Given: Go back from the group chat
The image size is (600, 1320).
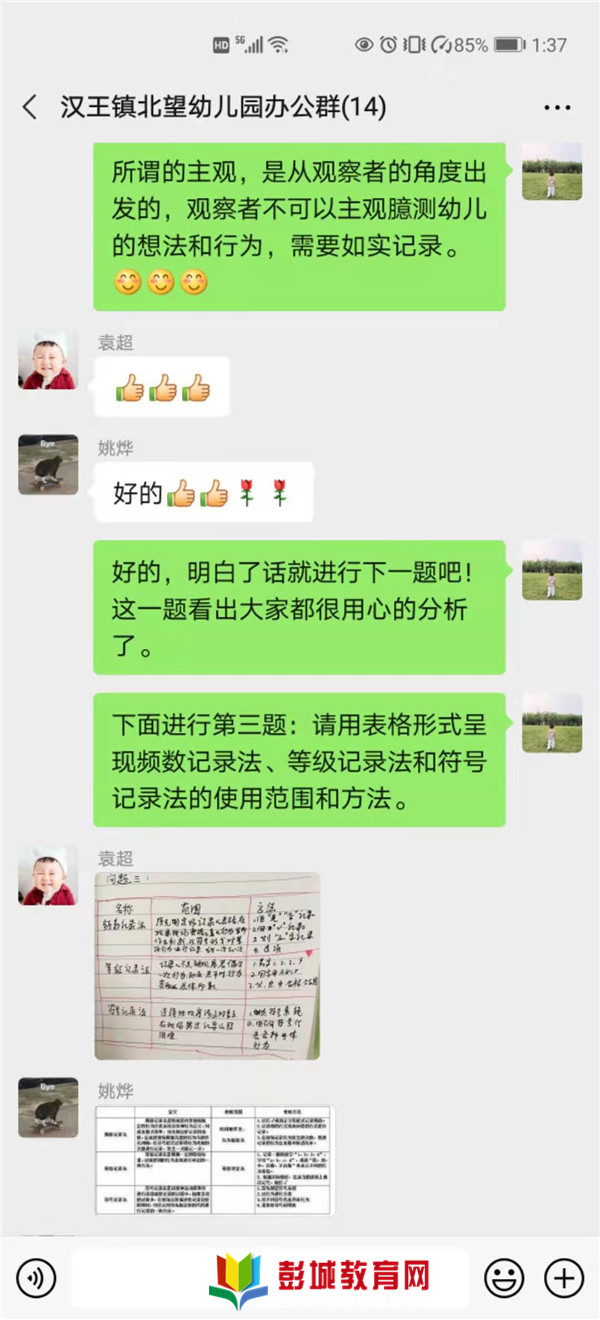Looking at the screenshot, I should pyautogui.click(x=30, y=107).
